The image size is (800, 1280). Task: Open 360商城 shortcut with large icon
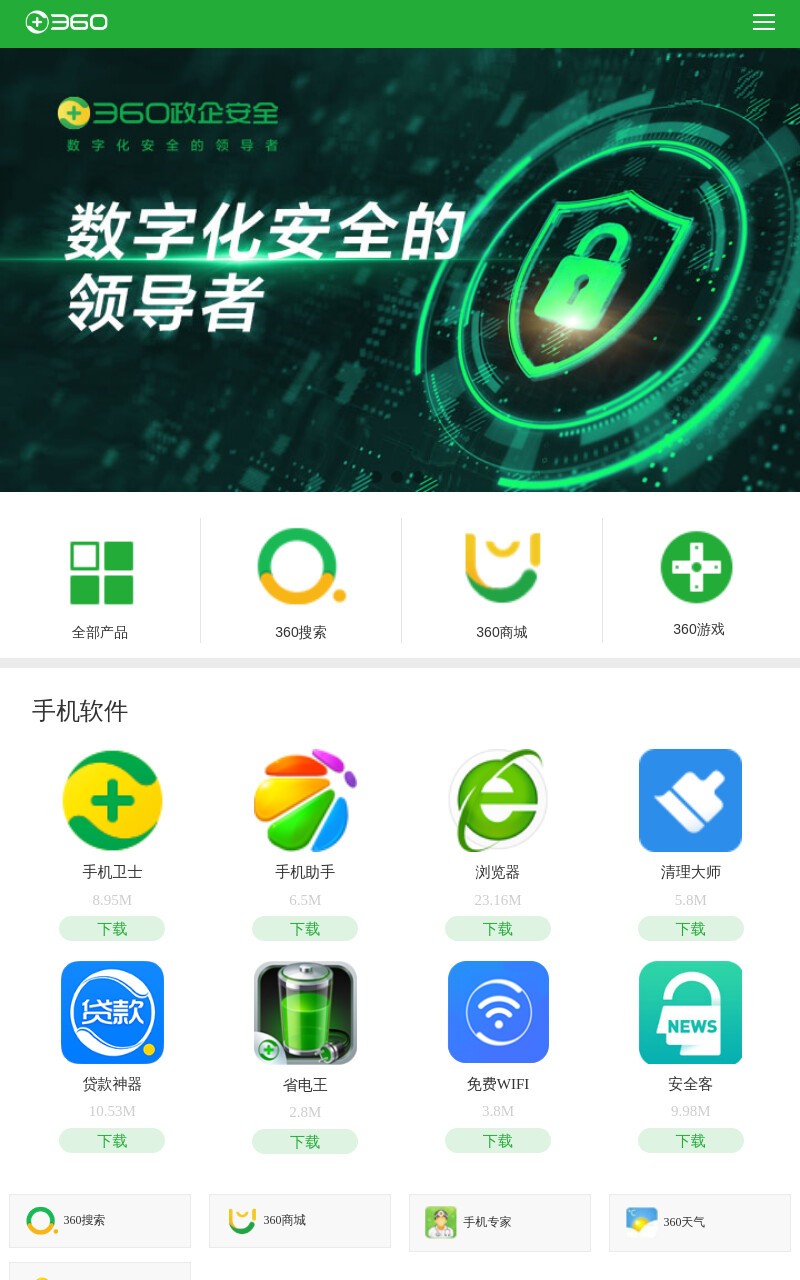coord(502,580)
